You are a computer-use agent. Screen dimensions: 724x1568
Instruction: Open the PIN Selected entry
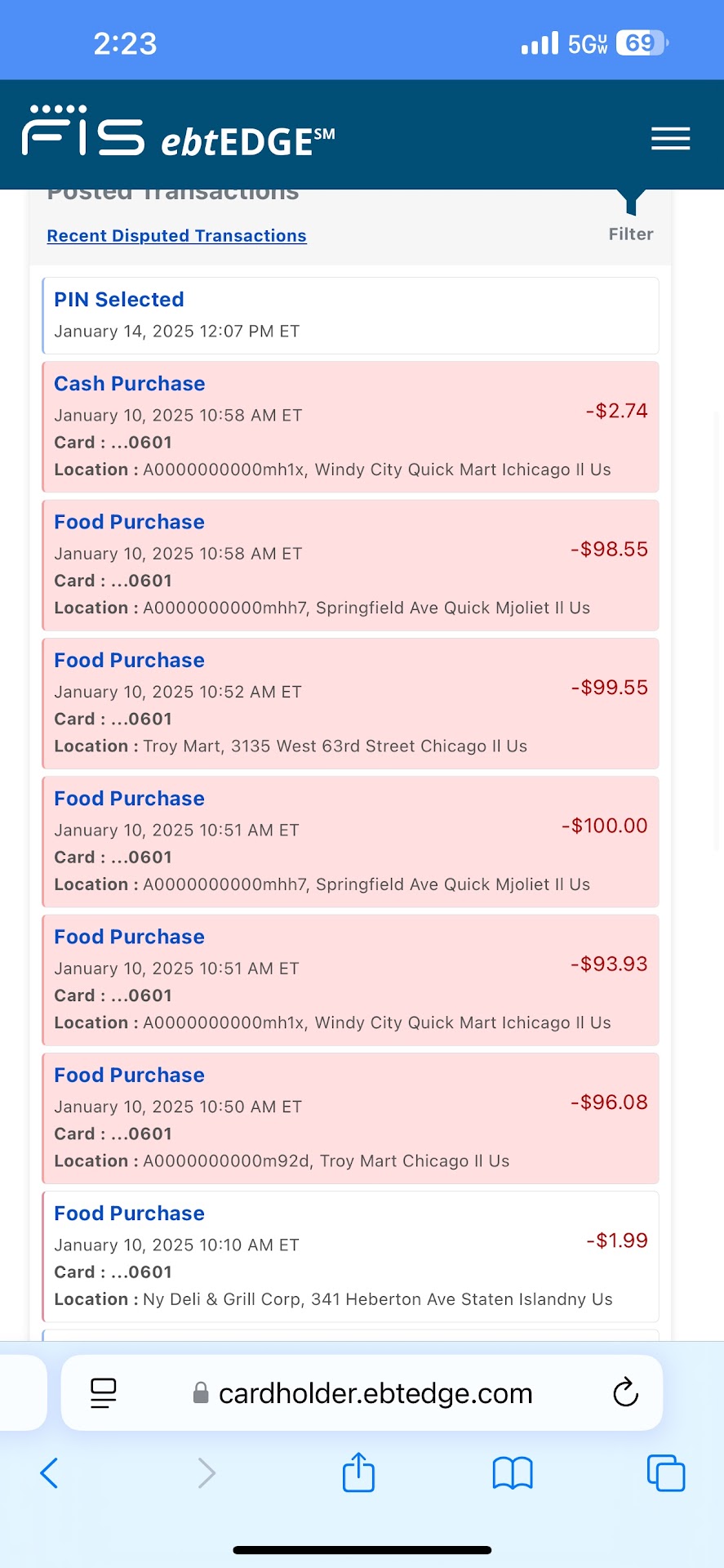119,300
